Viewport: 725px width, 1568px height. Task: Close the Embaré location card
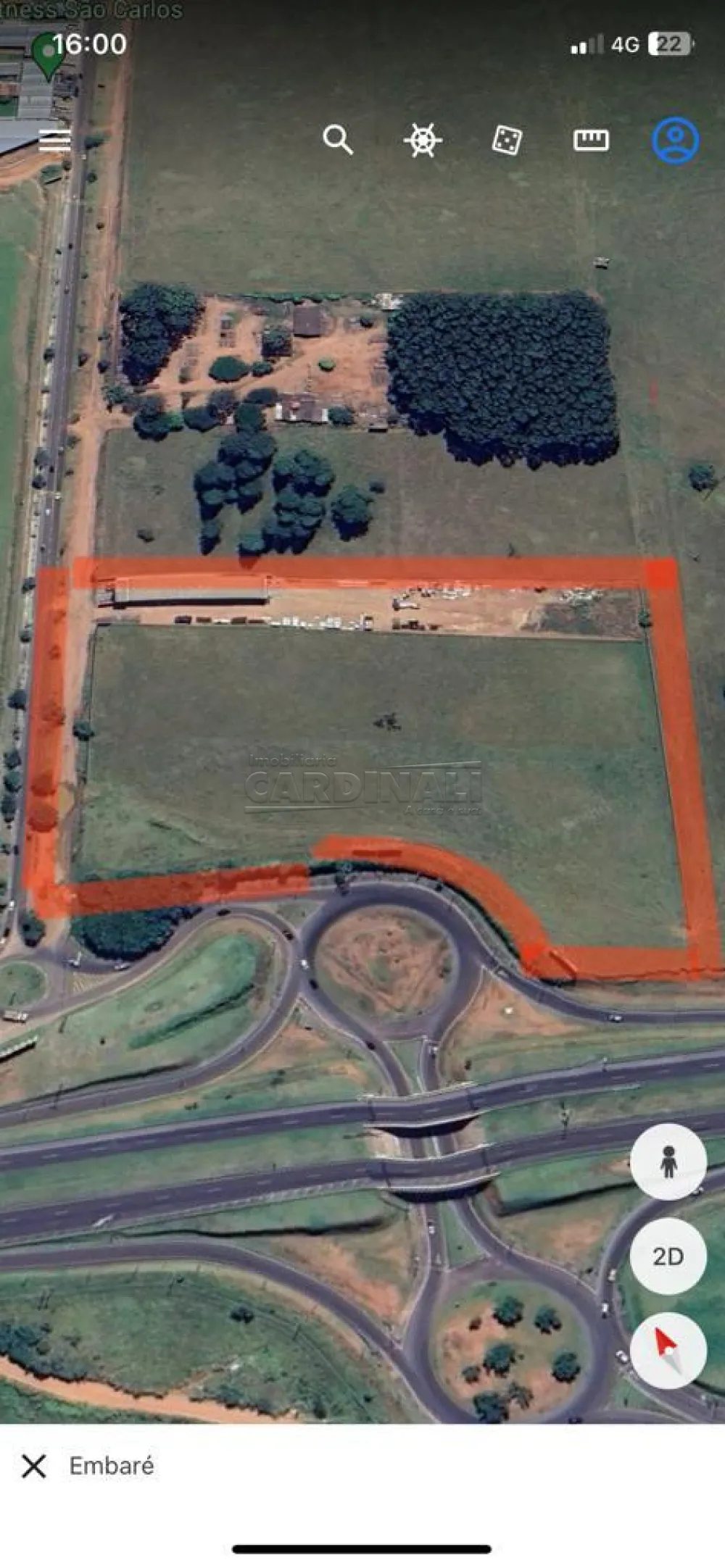tap(34, 1466)
